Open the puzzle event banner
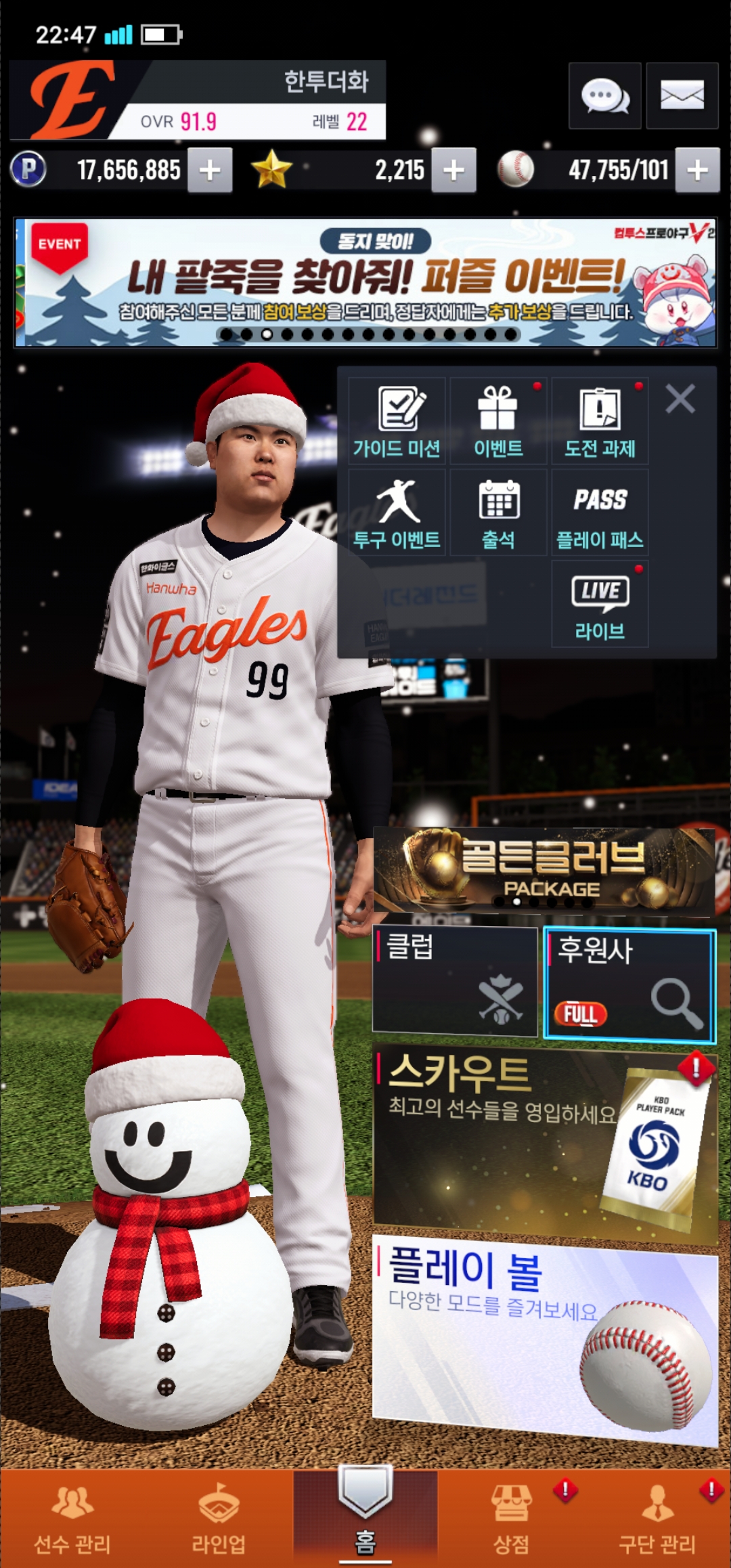The width and height of the screenshot is (731, 1568). coord(365,282)
